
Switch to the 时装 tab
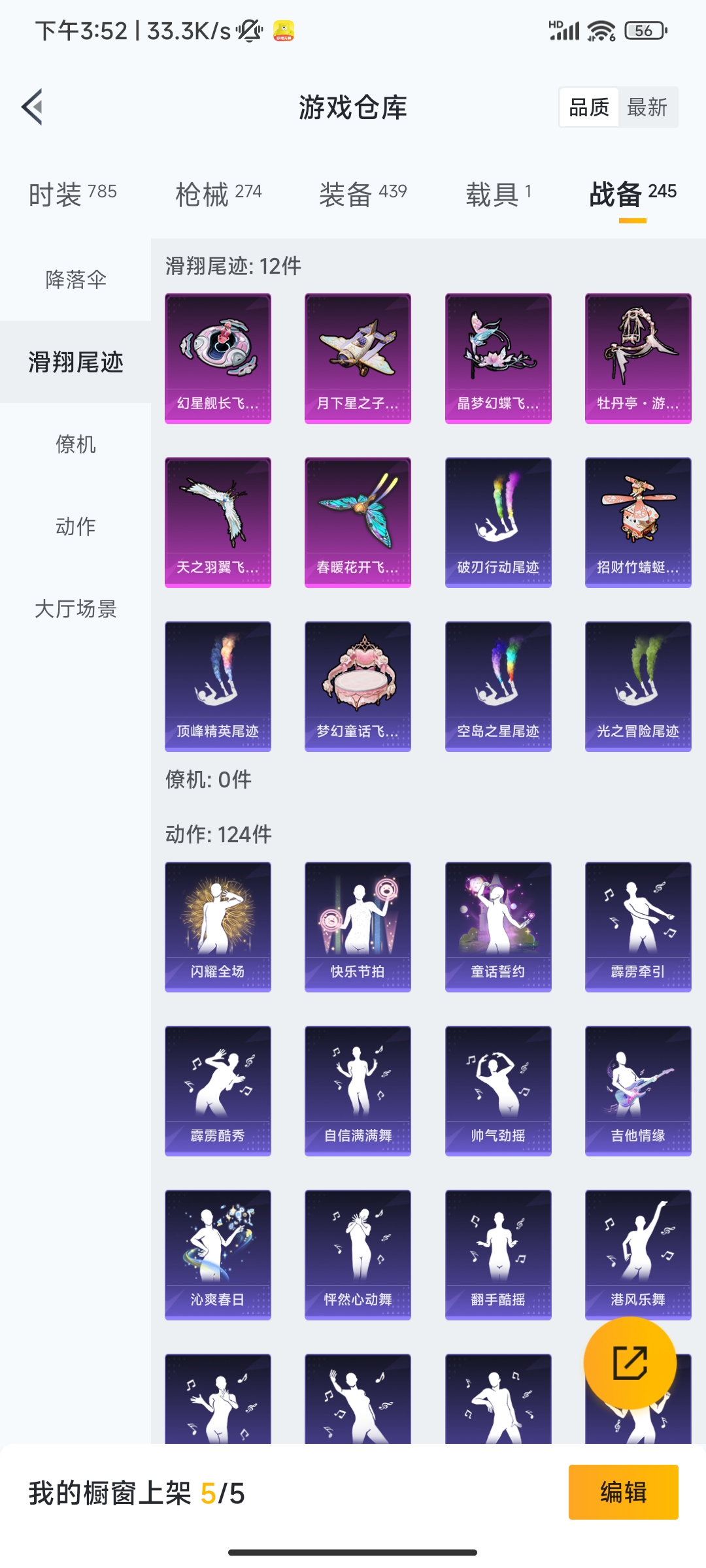(73, 194)
